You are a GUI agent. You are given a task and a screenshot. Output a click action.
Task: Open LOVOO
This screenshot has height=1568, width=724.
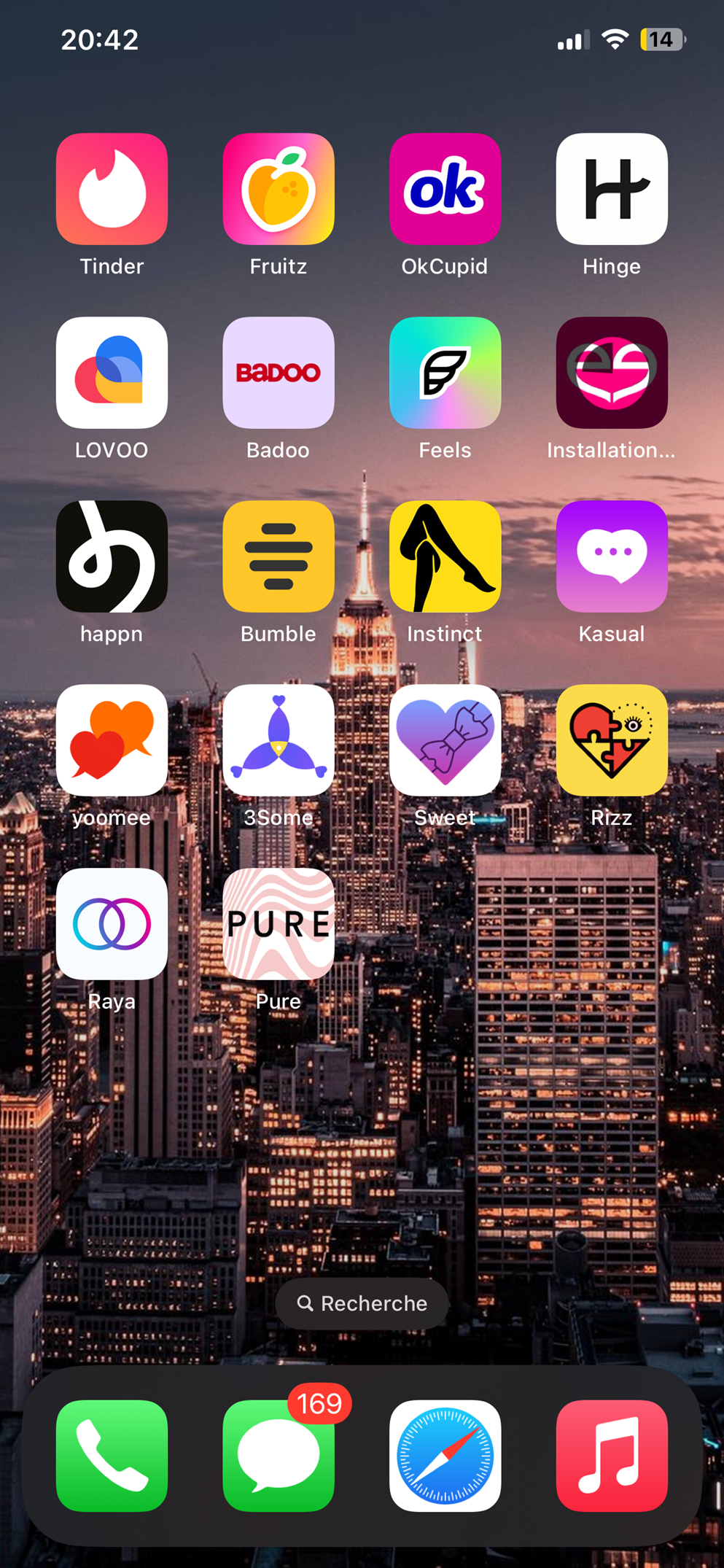point(112,373)
